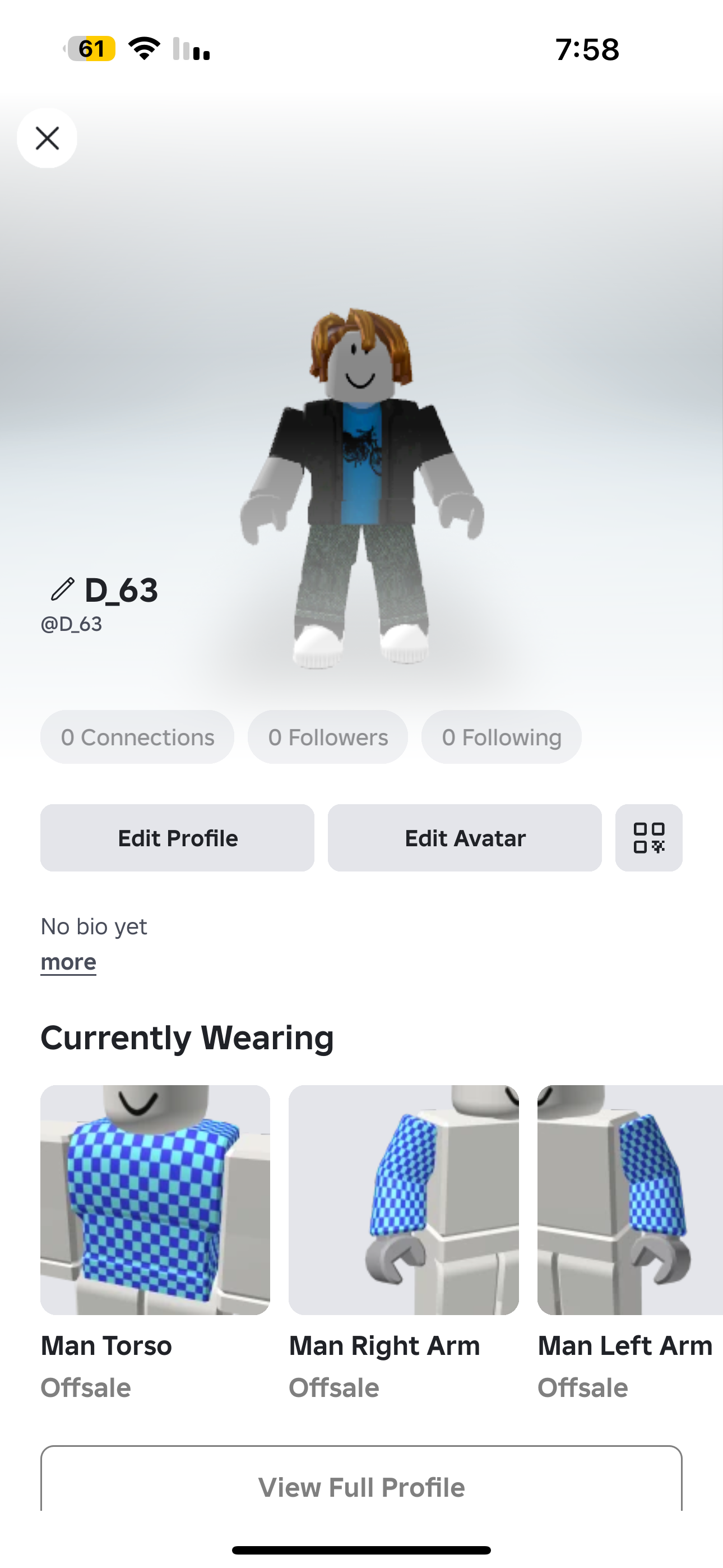Tap the Edit Profile button
723x1568 pixels.
pos(177,838)
